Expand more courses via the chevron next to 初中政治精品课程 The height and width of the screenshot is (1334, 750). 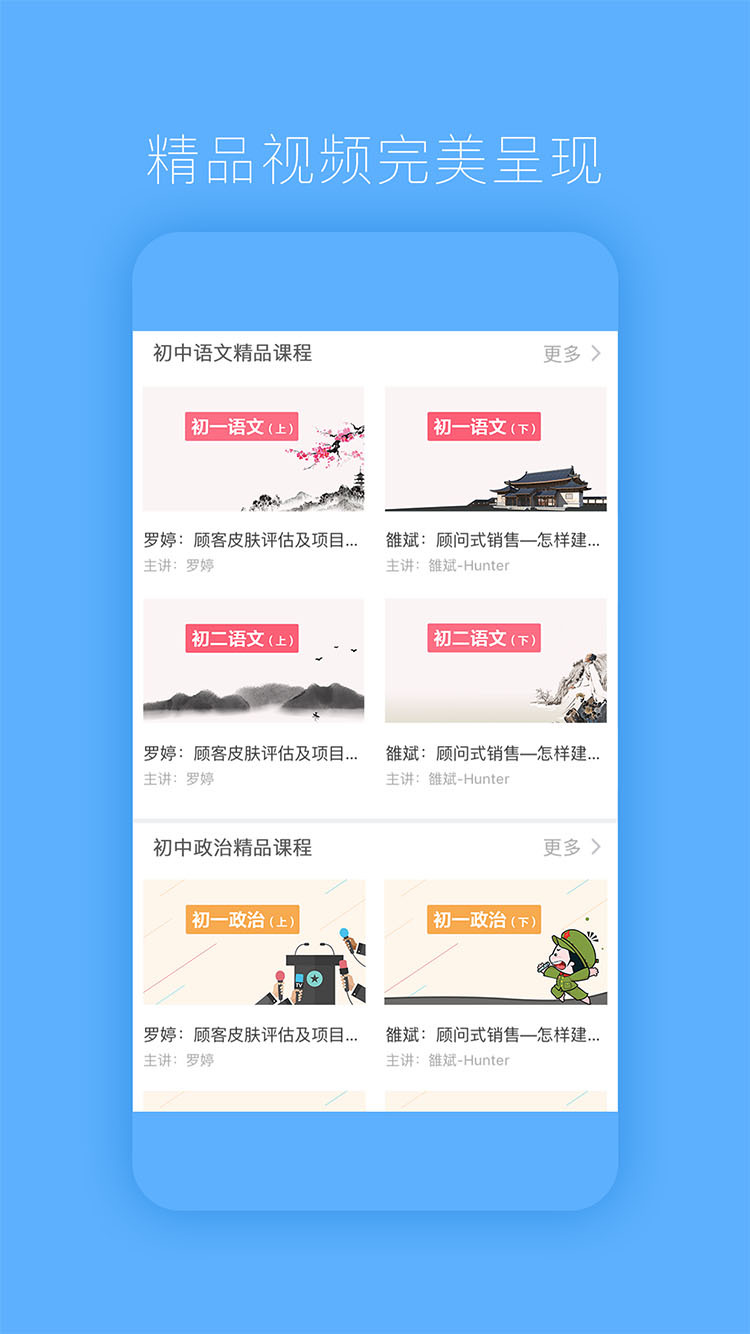point(596,846)
